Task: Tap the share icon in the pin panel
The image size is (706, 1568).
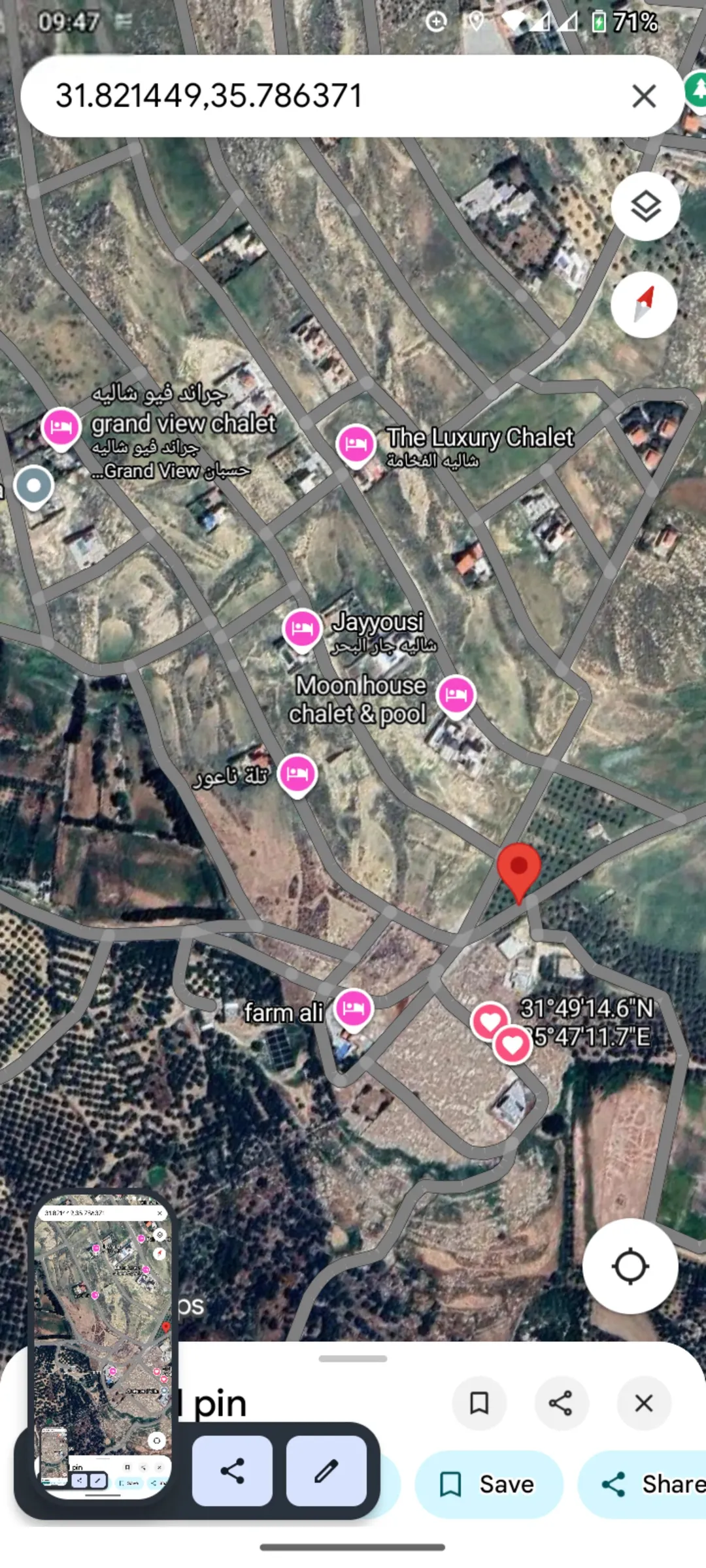Action: (561, 1403)
